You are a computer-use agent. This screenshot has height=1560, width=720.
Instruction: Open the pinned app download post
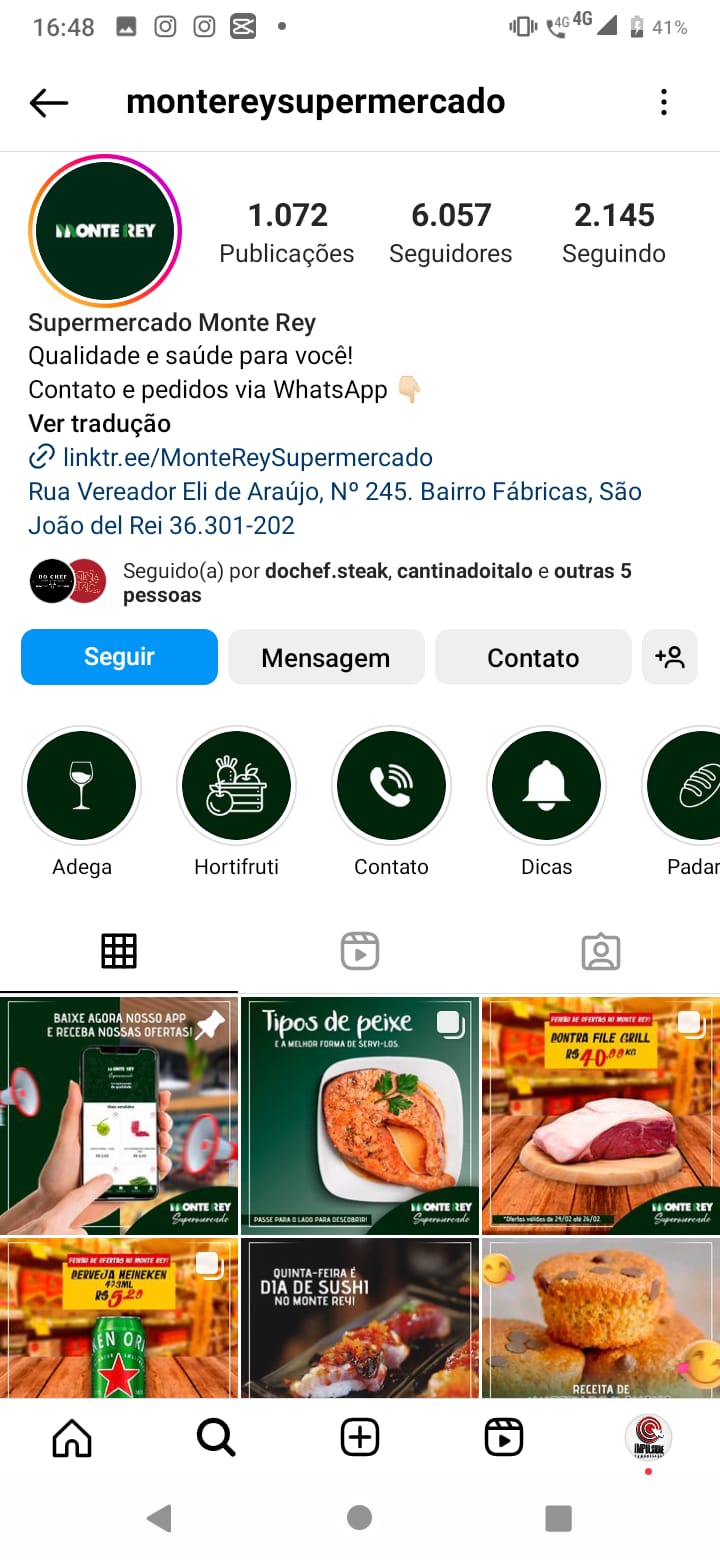coord(119,1115)
